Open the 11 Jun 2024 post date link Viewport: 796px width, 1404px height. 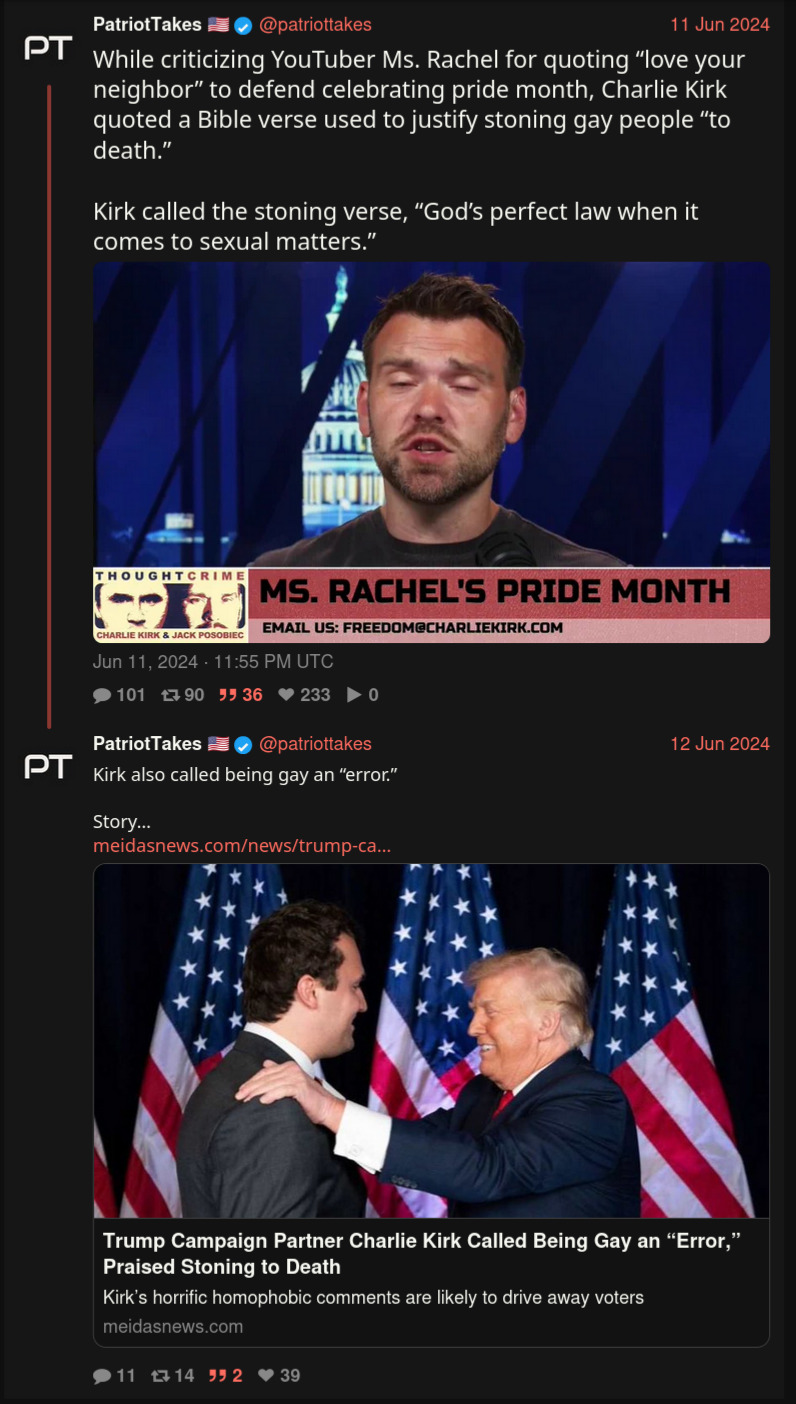click(x=719, y=24)
